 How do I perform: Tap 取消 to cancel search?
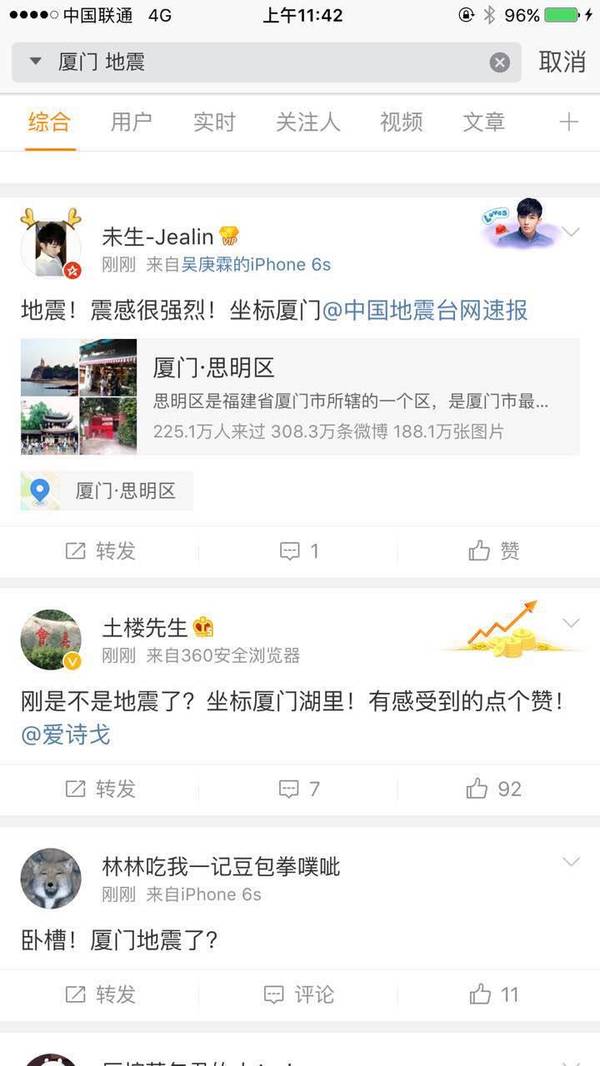coord(562,62)
